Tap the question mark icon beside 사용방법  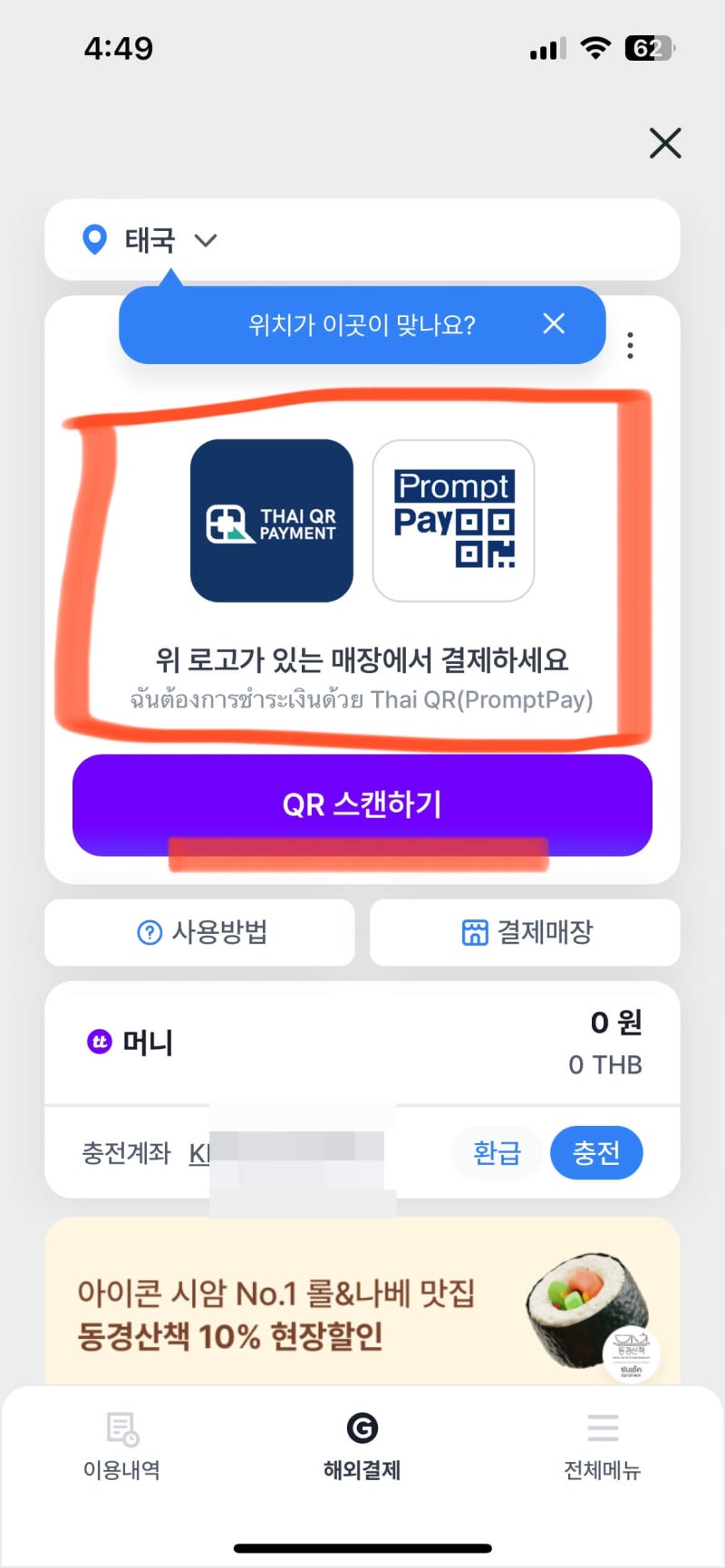click(x=148, y=932)
